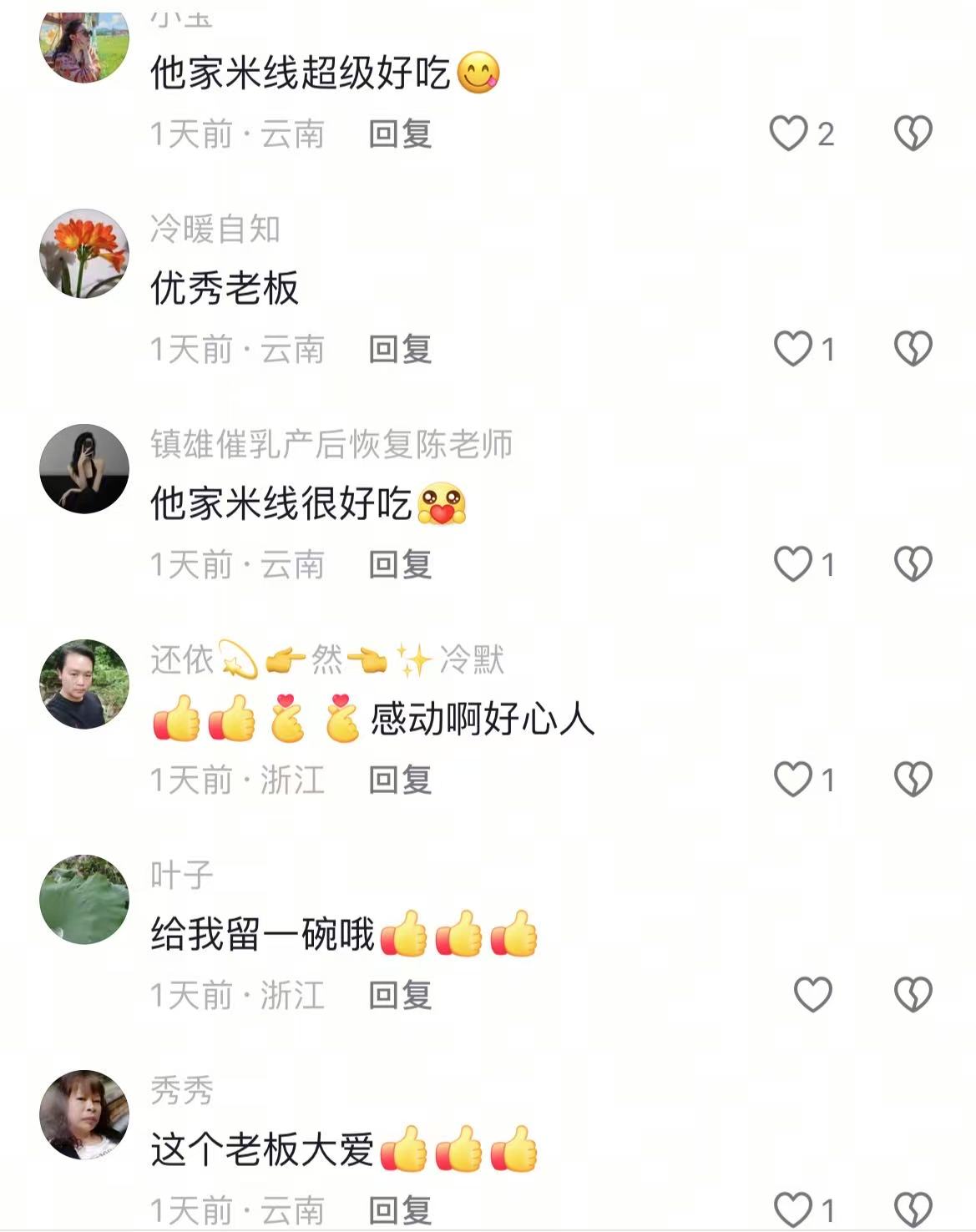Open 冷暖自知's profile avatar
The image size is (976, 1232).
[x=84, y=254]
